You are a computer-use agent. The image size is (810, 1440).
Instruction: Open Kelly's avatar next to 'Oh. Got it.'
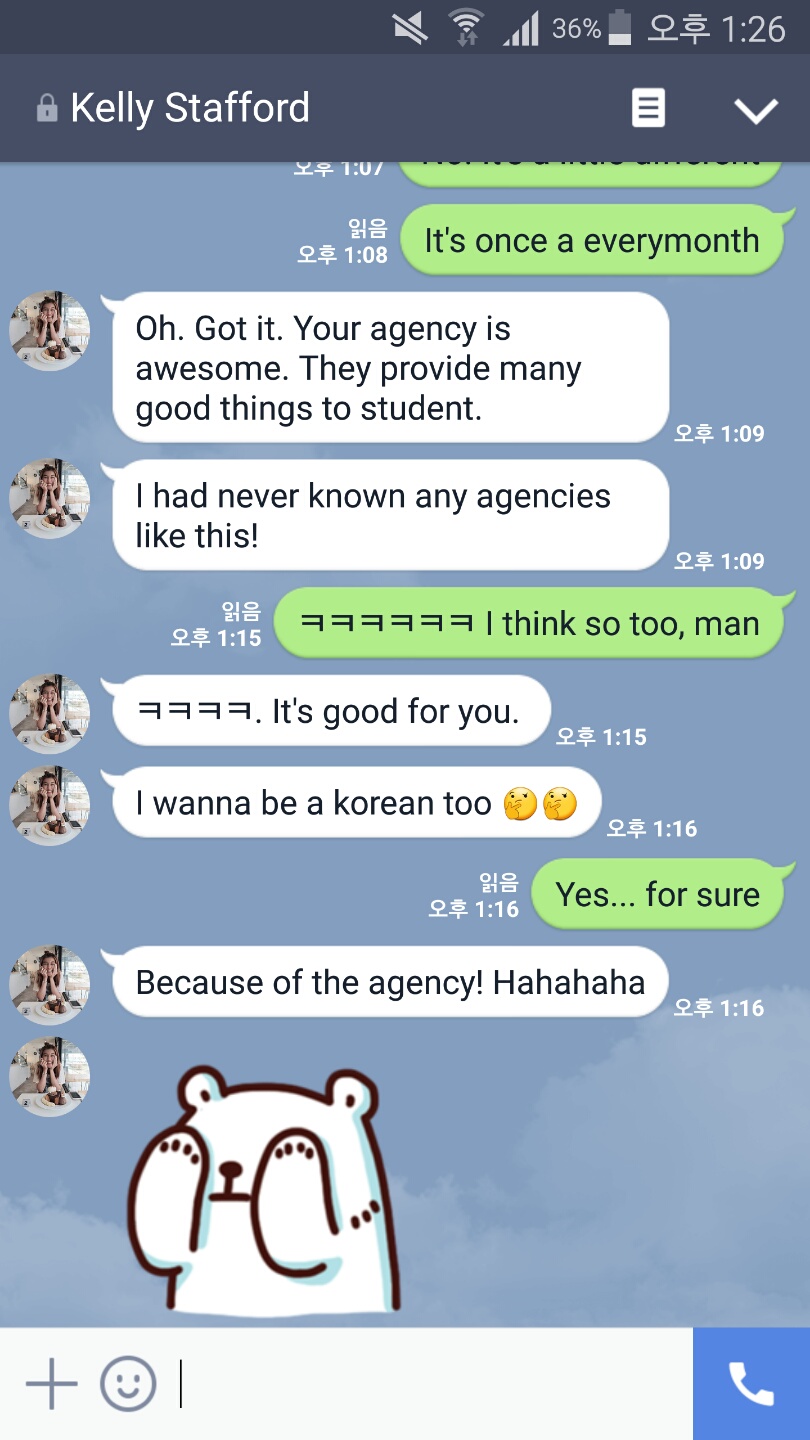(49, 331)
